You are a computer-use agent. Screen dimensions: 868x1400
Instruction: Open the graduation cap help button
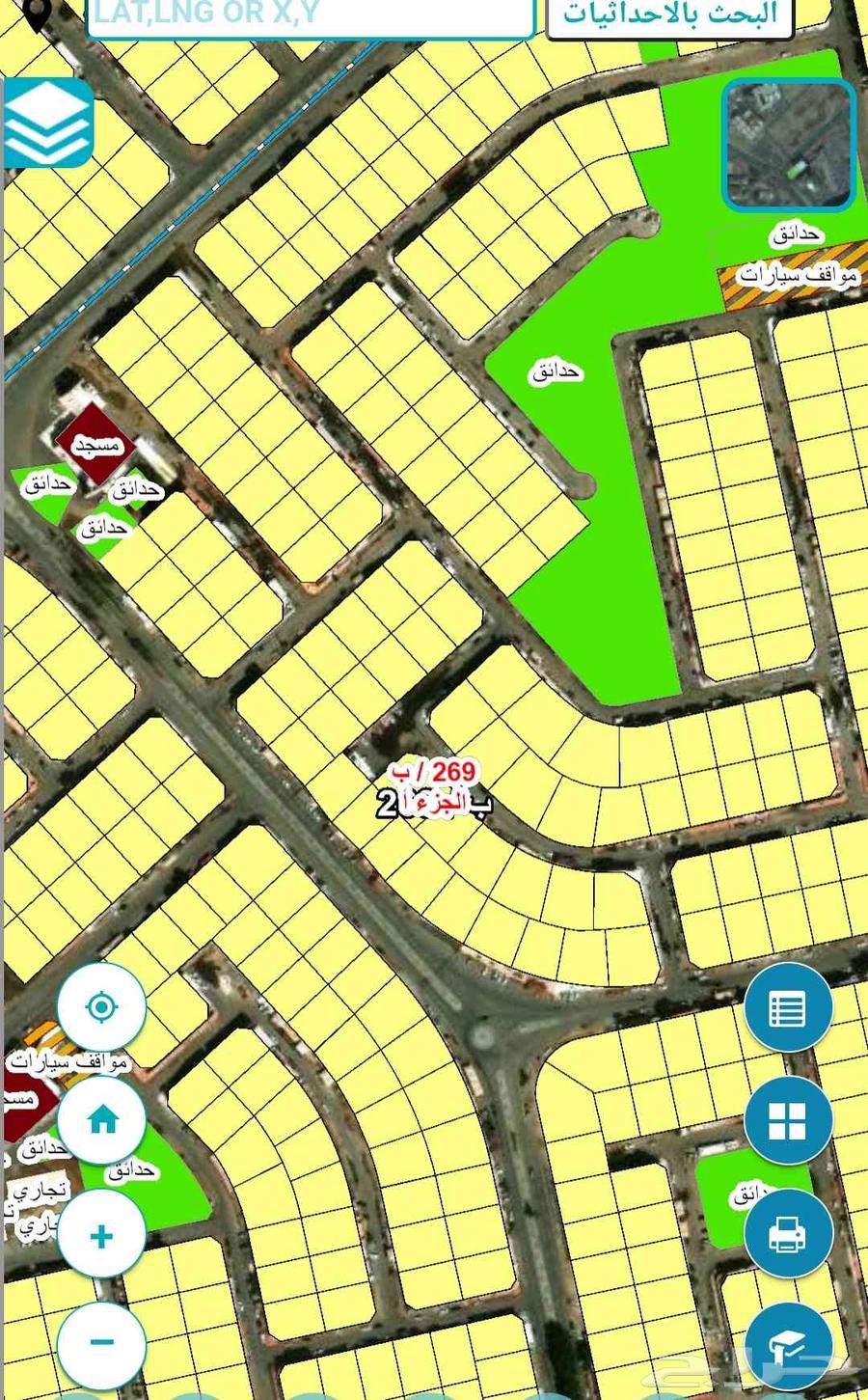(x=788, y=1344)
